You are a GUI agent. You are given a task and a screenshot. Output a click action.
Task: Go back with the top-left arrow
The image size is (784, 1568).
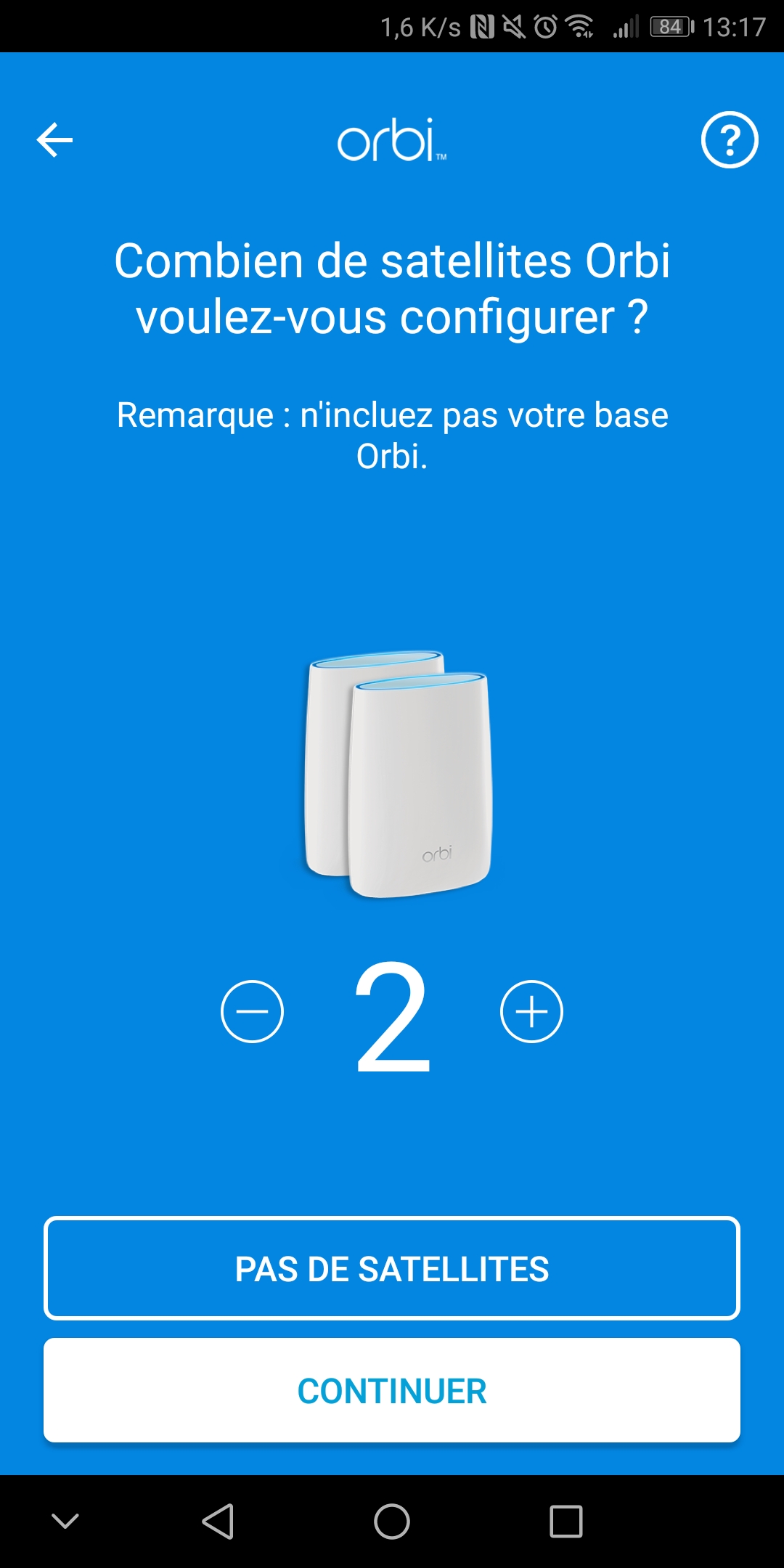[x=55, y=139]
